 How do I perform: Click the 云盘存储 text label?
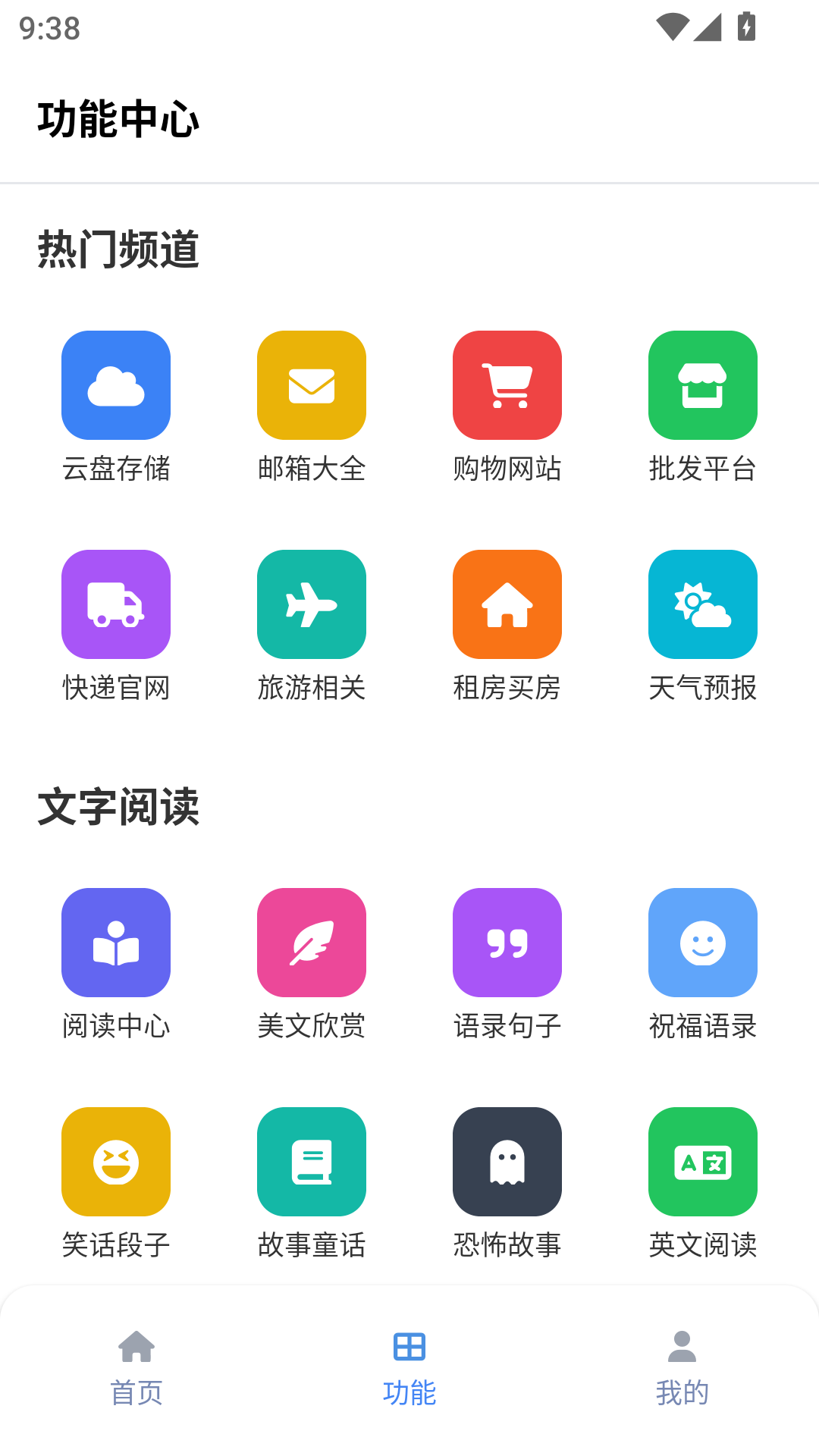tap(115, 470)
